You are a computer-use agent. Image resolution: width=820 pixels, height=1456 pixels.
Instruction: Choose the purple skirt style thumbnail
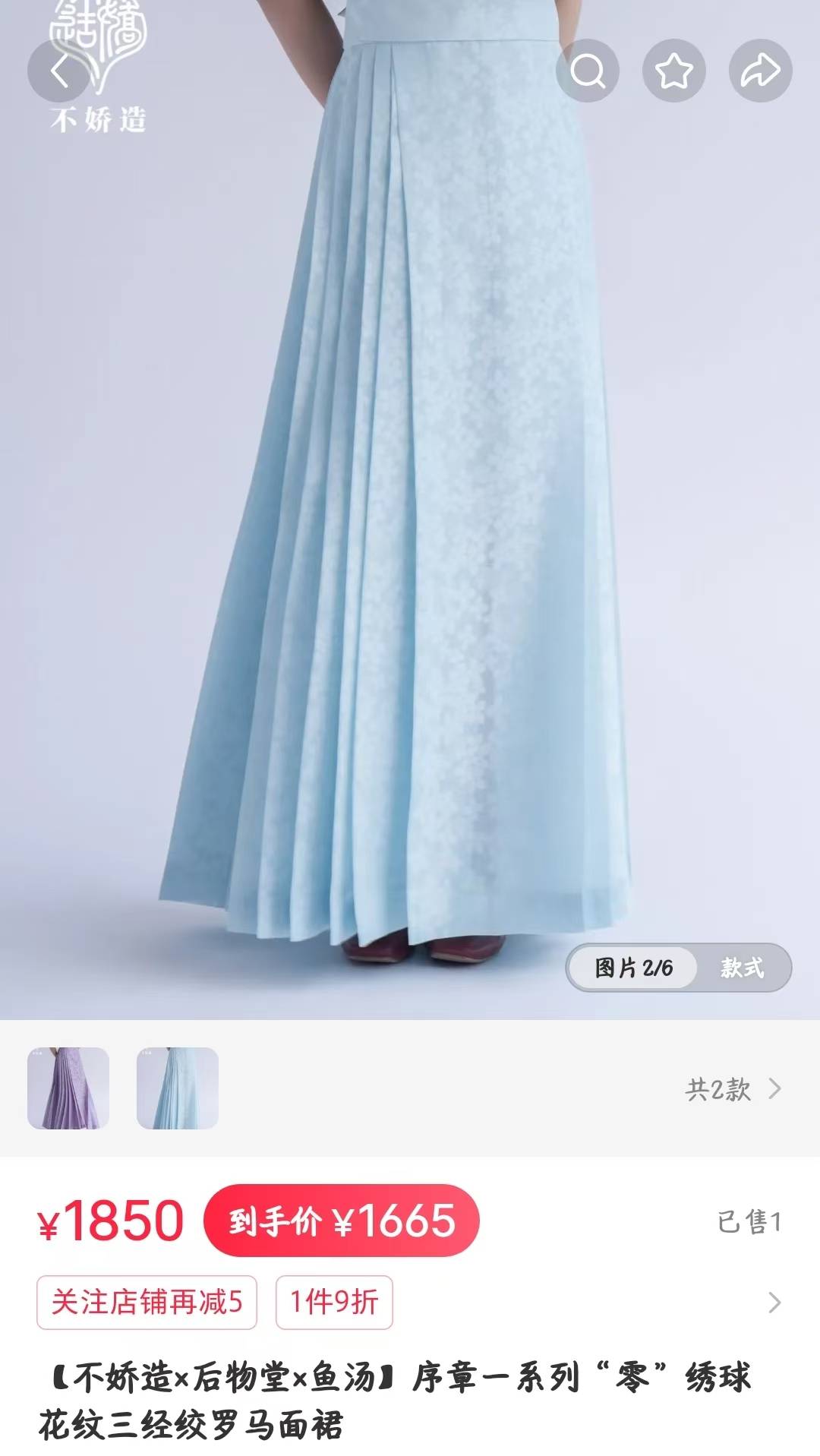(x=68, y=1088)
